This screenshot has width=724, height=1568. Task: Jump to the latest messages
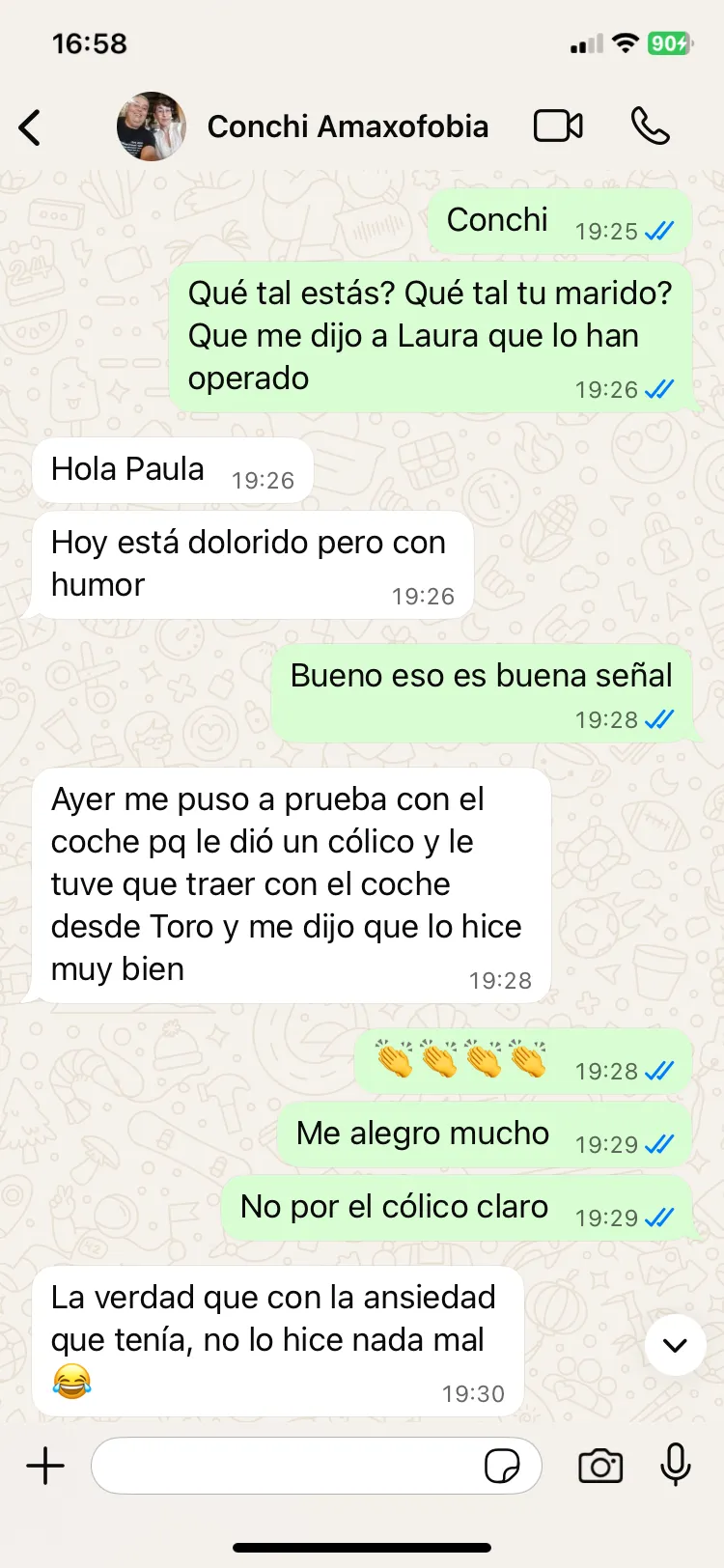675,1344
